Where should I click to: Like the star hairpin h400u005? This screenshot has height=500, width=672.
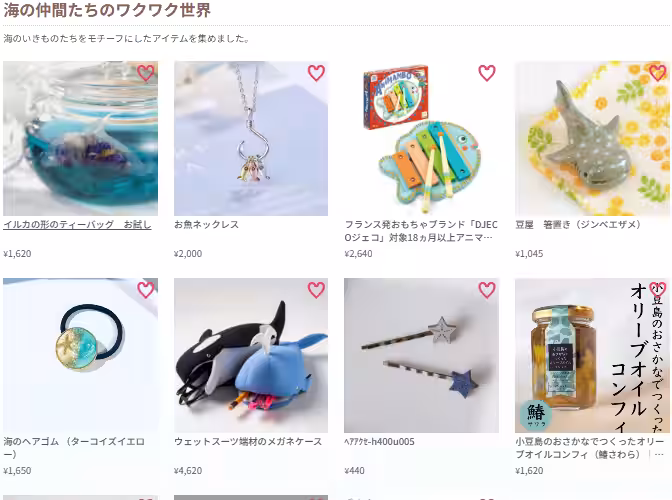[x=487, y=290]
